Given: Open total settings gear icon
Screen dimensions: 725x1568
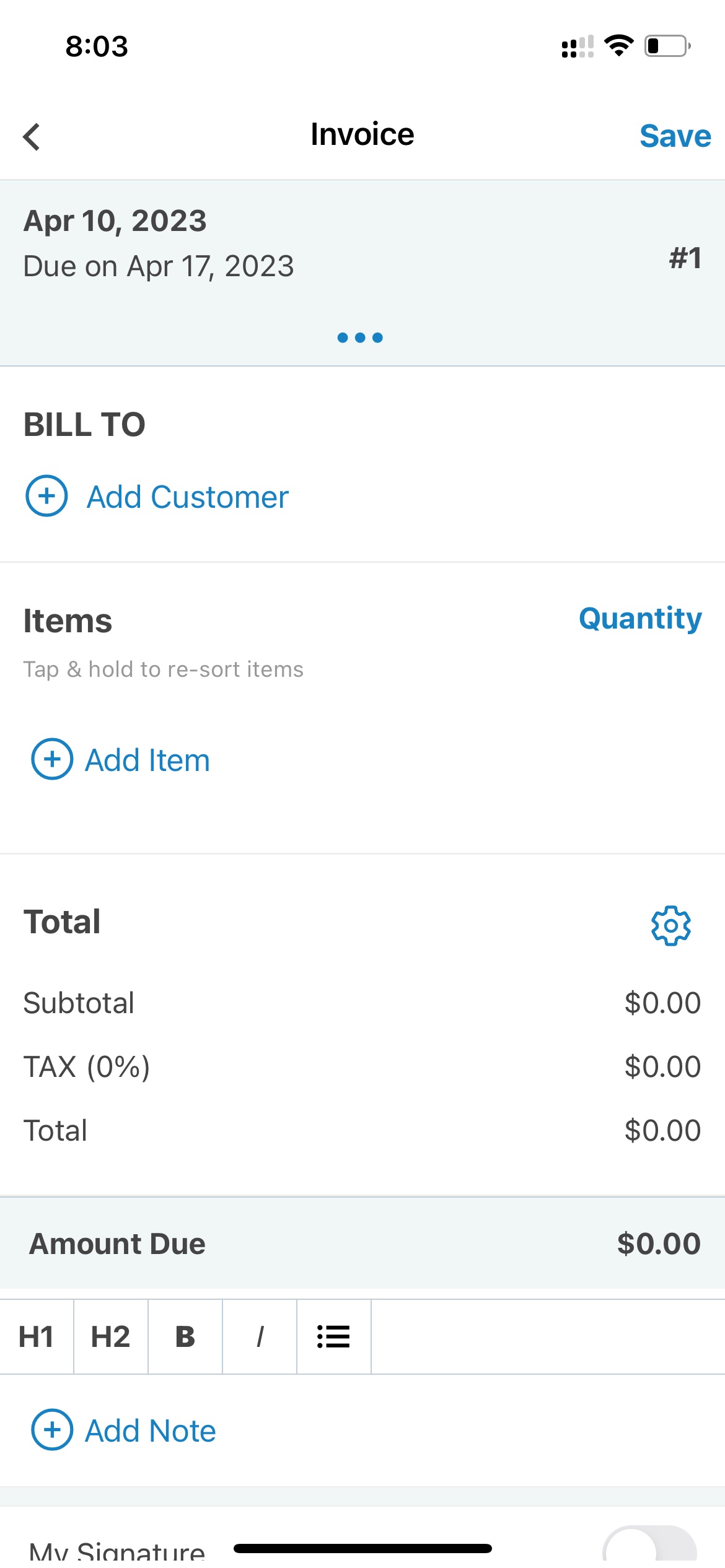Looking at the screenshot, I should point(670,925).
